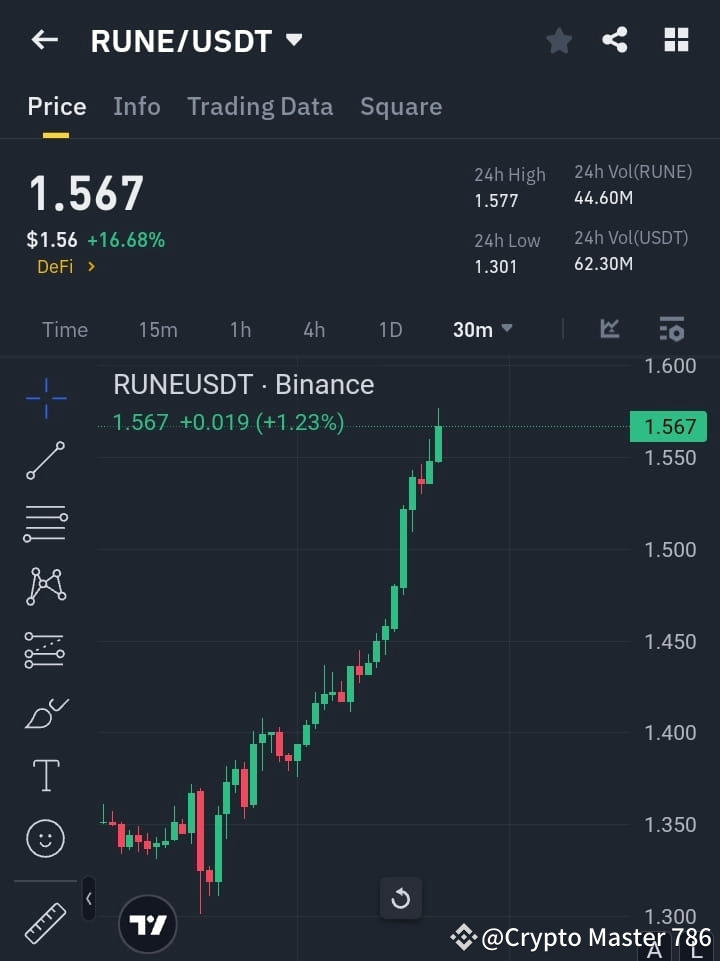
Task: Select the trend line drawing tool
Action: (x=45, y=461)
